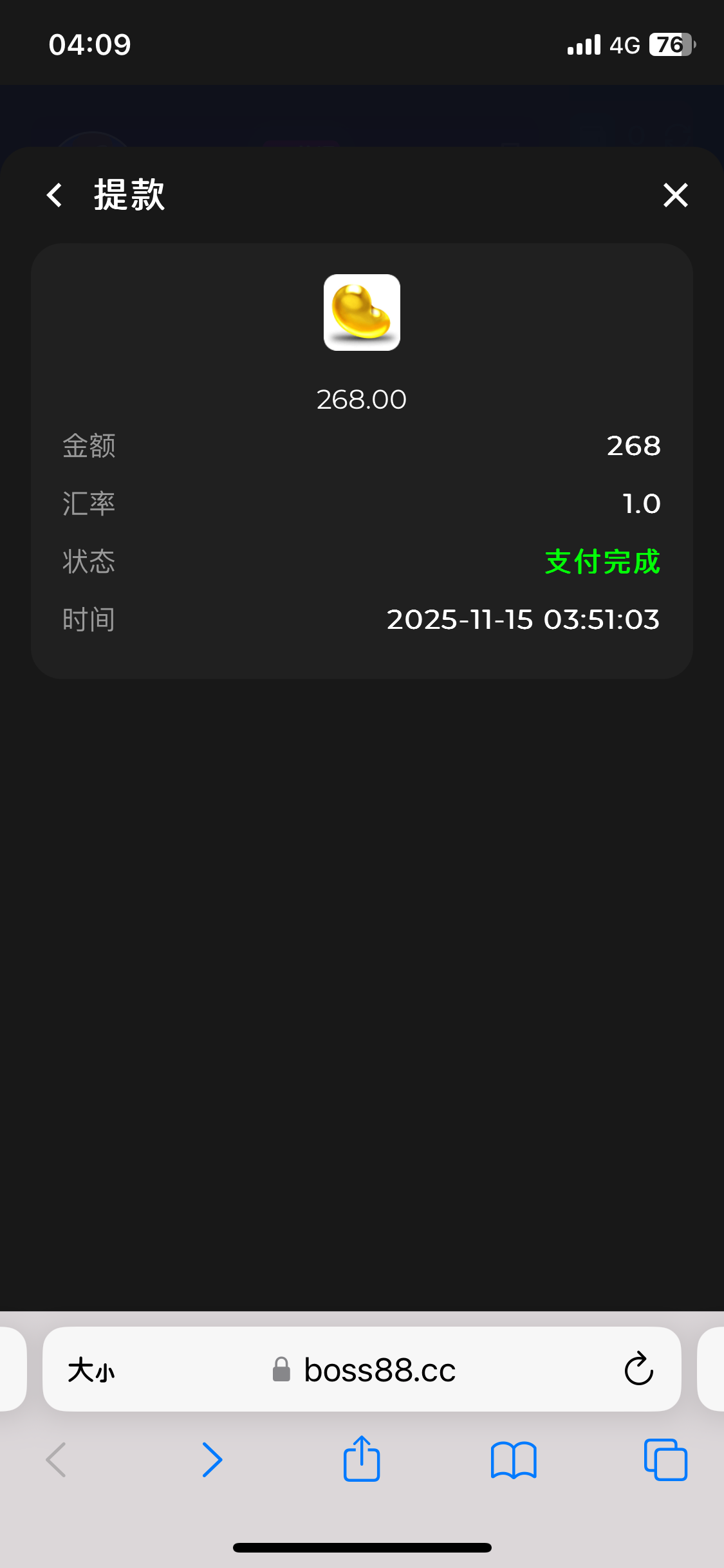This screenshot has width=724, height=1568.
Task: Close the 提款 withdrawal panel
Action: point(675,195)
